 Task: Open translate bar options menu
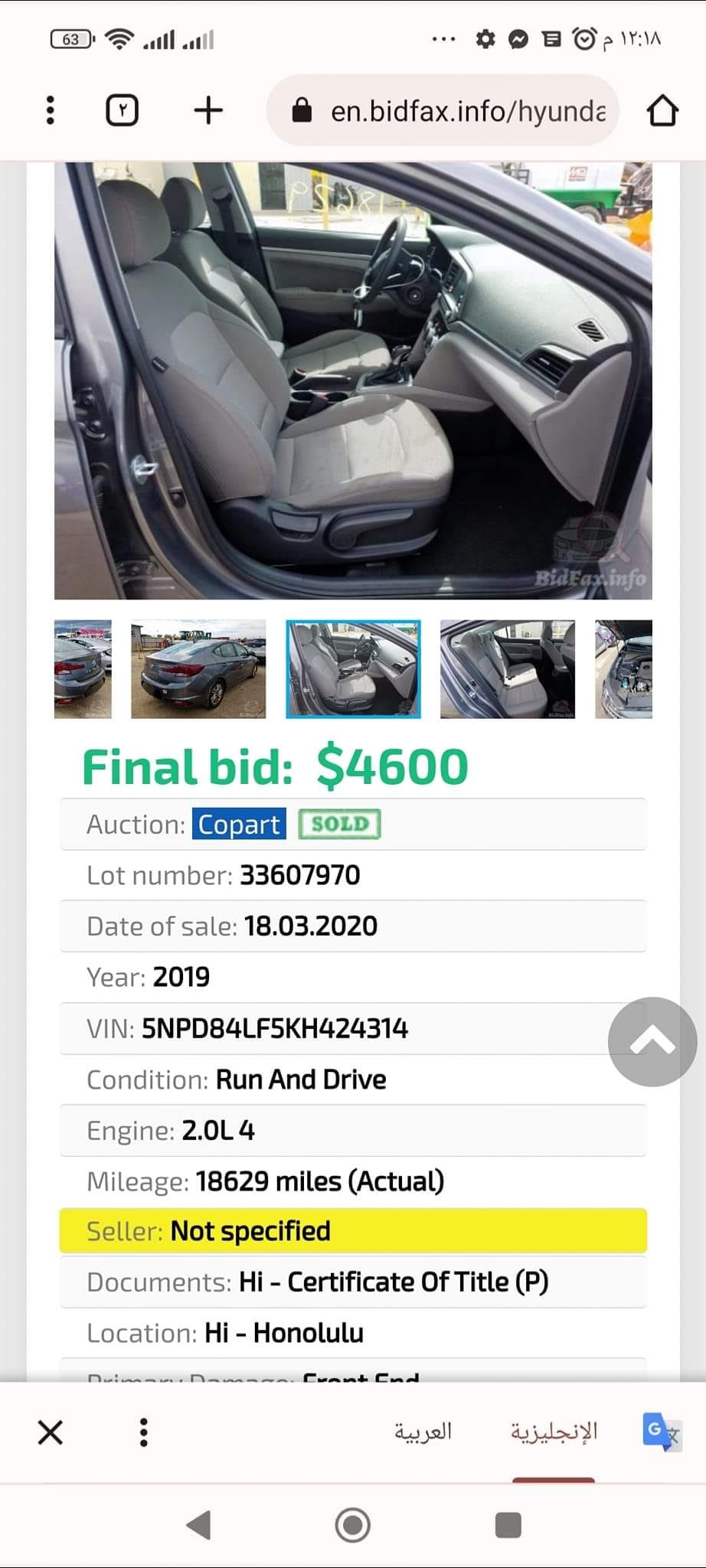[143, 1432]
